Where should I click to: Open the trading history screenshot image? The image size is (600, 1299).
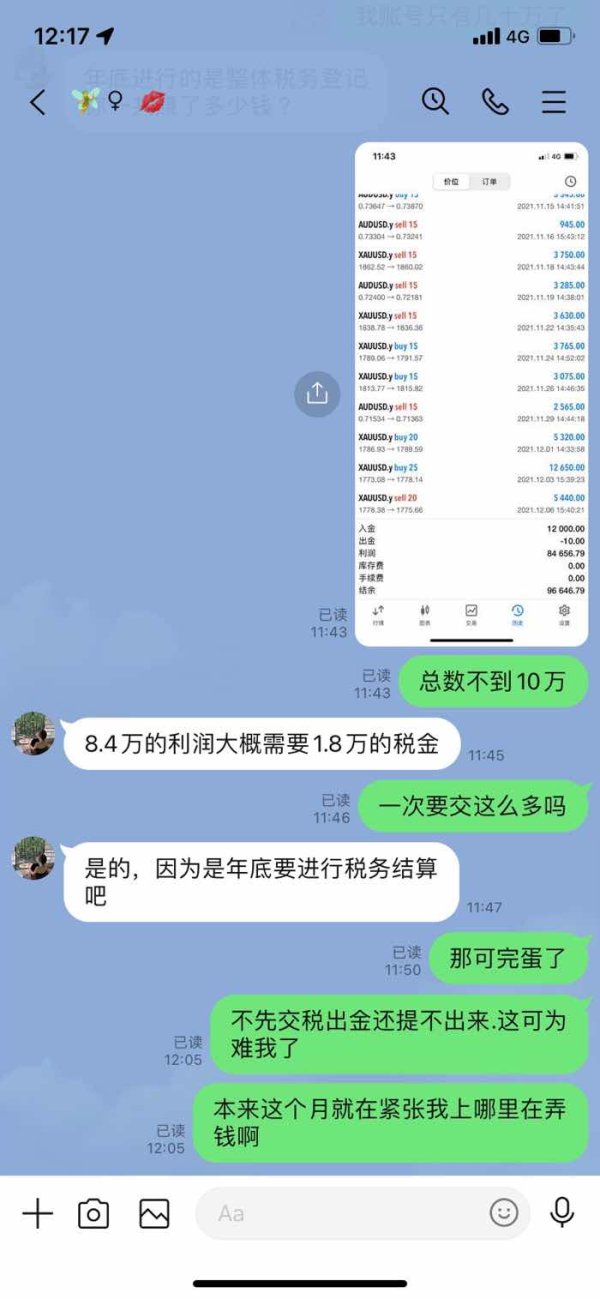[x=471, y=394]
